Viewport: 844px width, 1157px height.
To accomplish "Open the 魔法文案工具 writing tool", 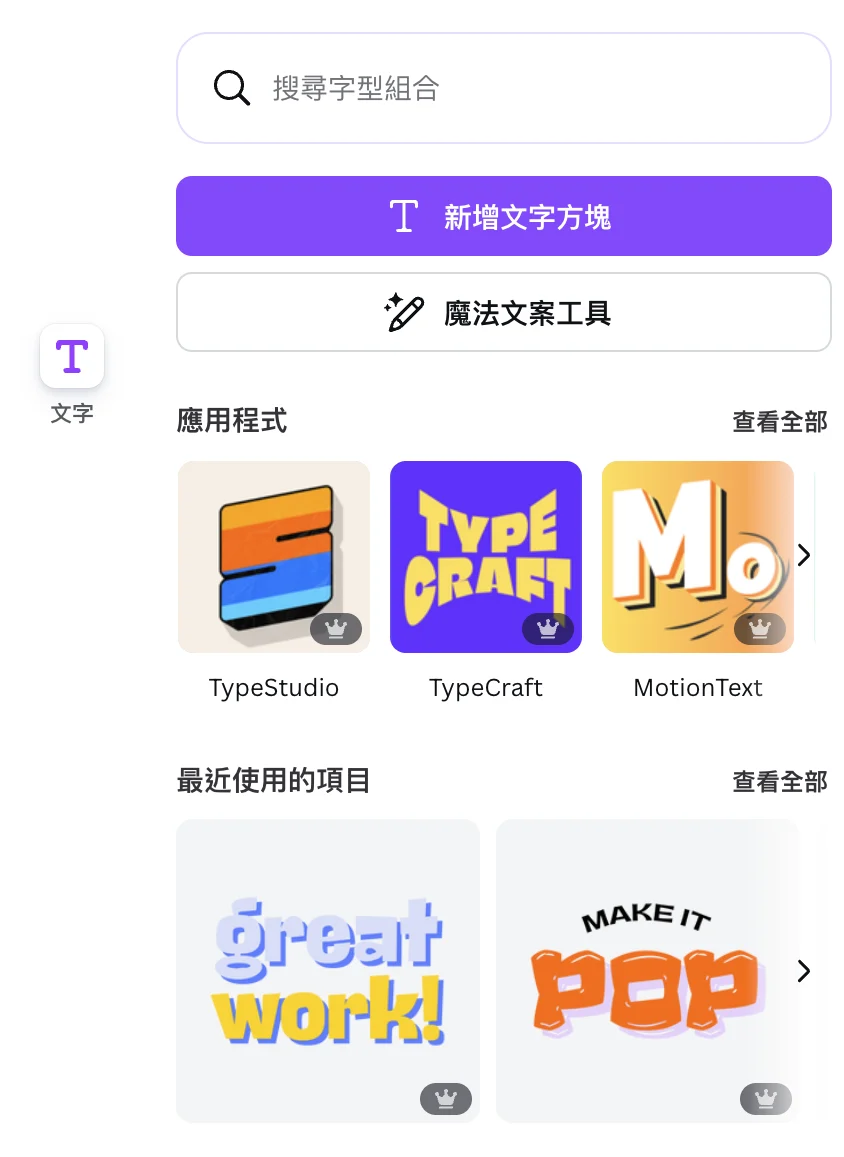I will click(x=503, y=313).
